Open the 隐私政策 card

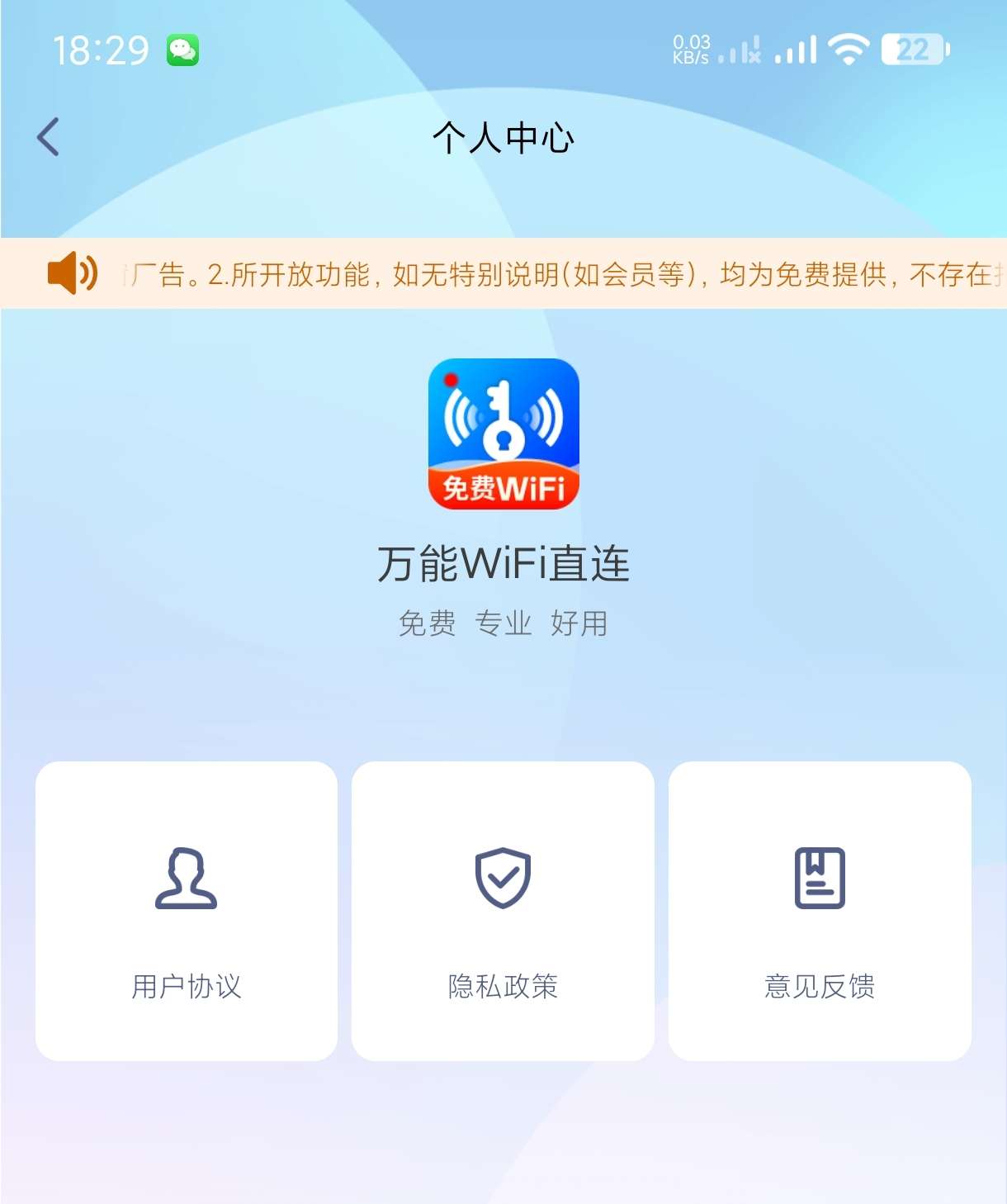503,911
